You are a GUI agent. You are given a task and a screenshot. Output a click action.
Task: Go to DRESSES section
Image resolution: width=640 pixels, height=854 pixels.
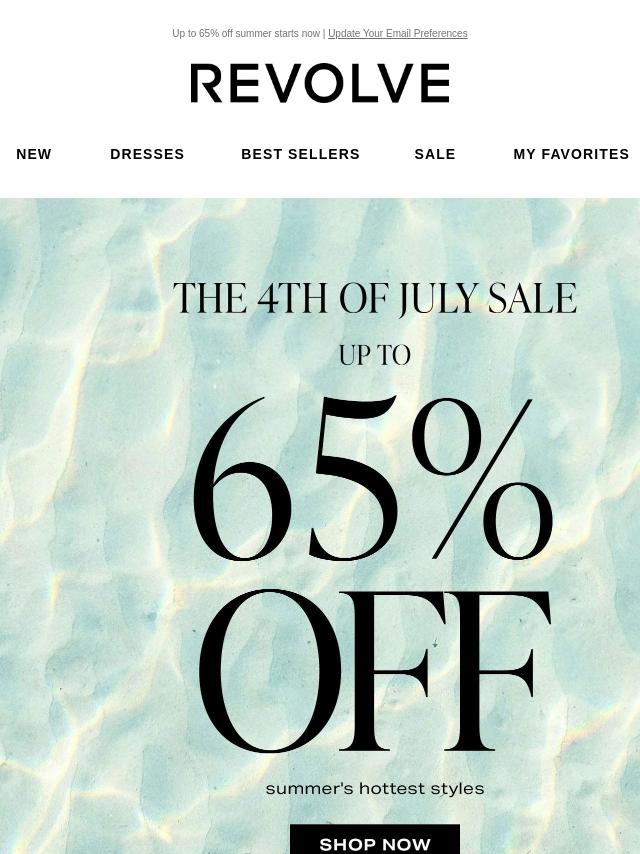pos(147,154)
